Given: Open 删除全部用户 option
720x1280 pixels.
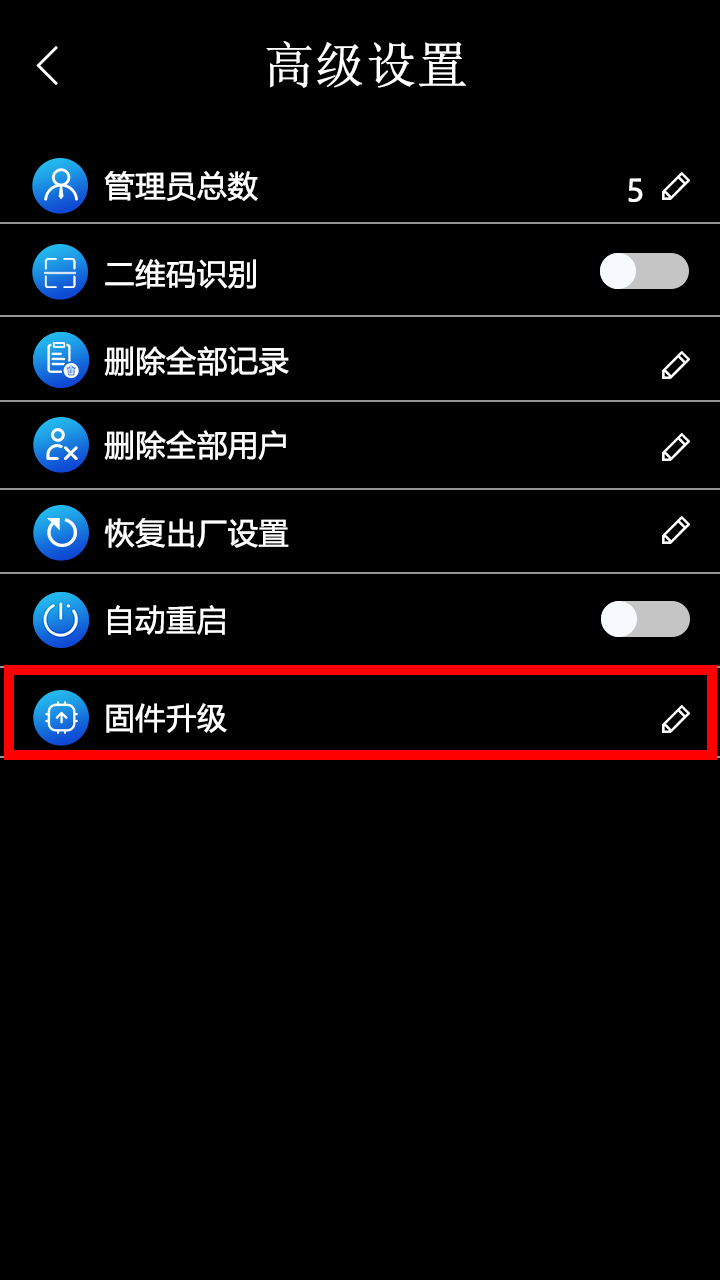Looking at the screenshot, I should 675,446.
